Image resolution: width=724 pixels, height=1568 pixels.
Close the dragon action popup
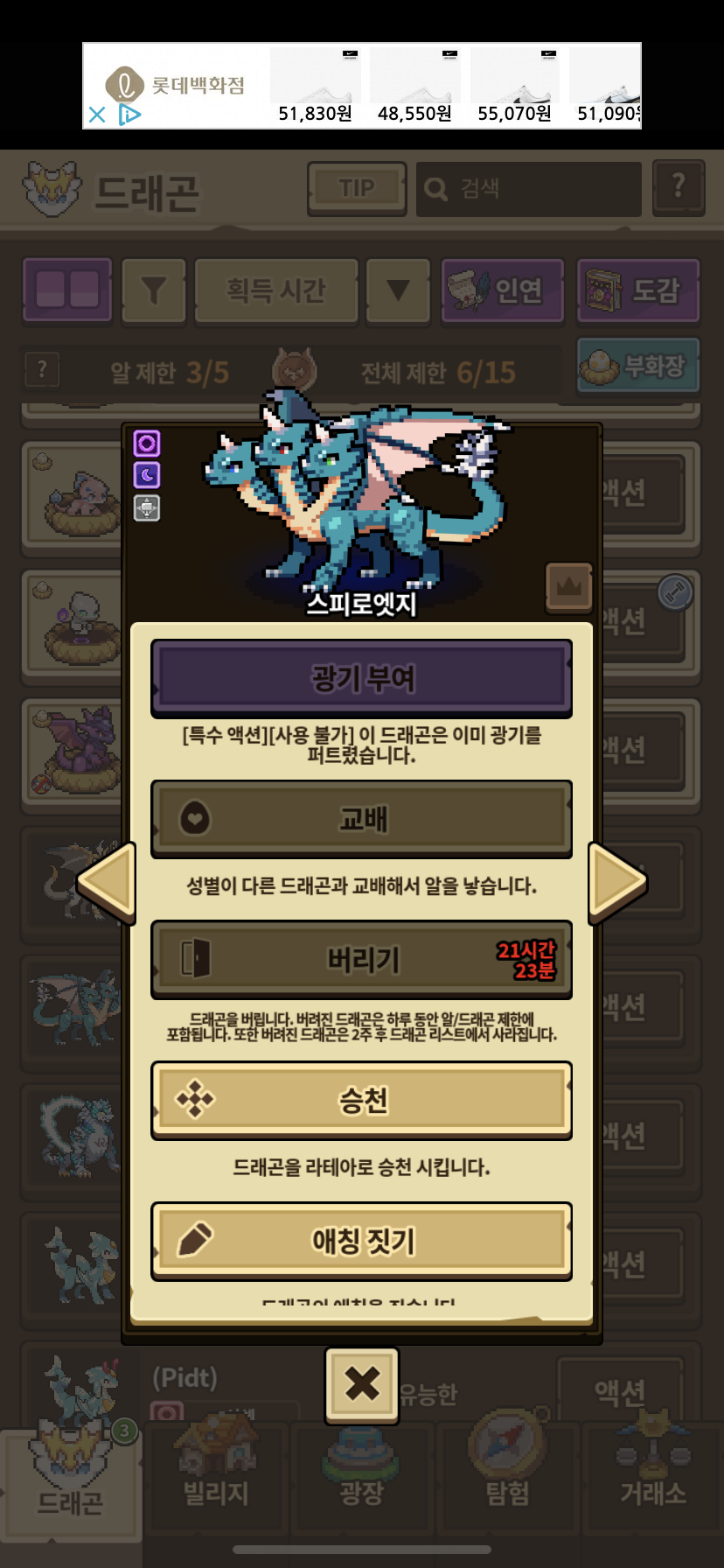point(362,1384)
